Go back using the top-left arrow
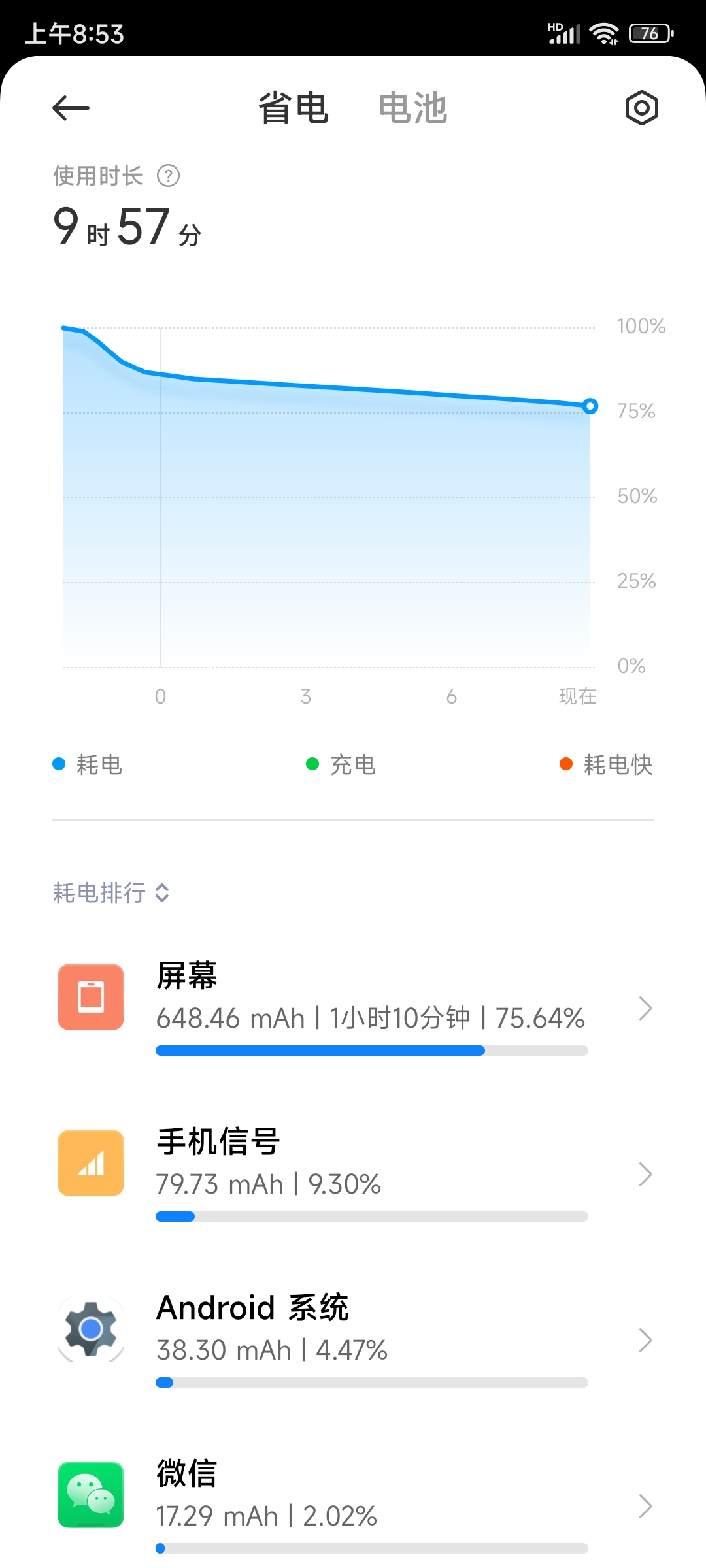Screen dimensions: 706x1568 point(71,108)
